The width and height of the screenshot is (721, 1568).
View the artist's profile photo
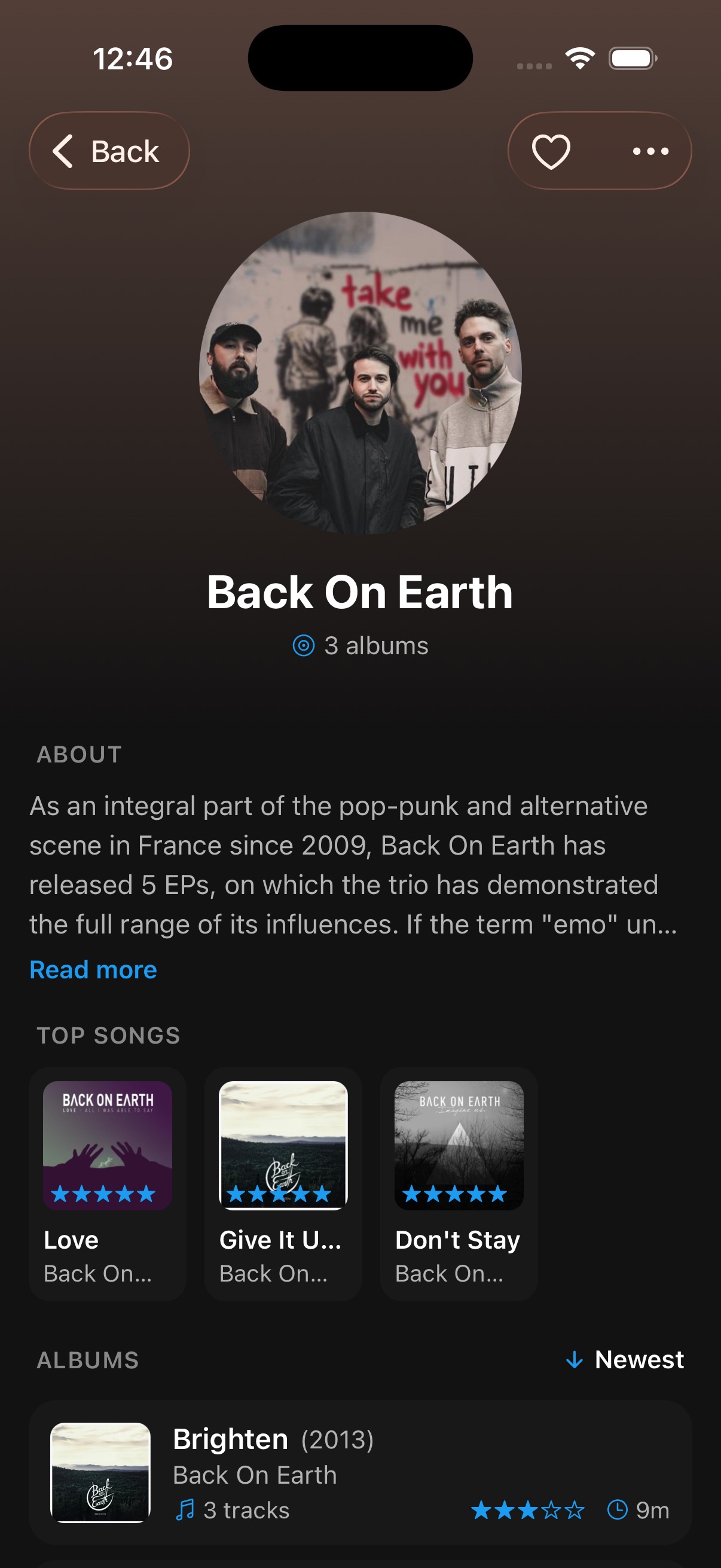point(360,373)
